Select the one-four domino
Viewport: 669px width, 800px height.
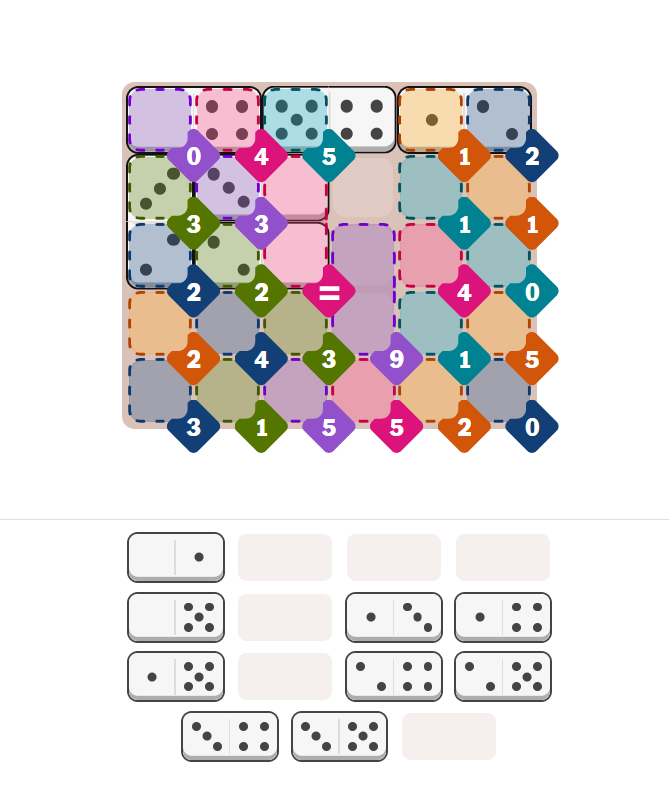coord(503,616)
